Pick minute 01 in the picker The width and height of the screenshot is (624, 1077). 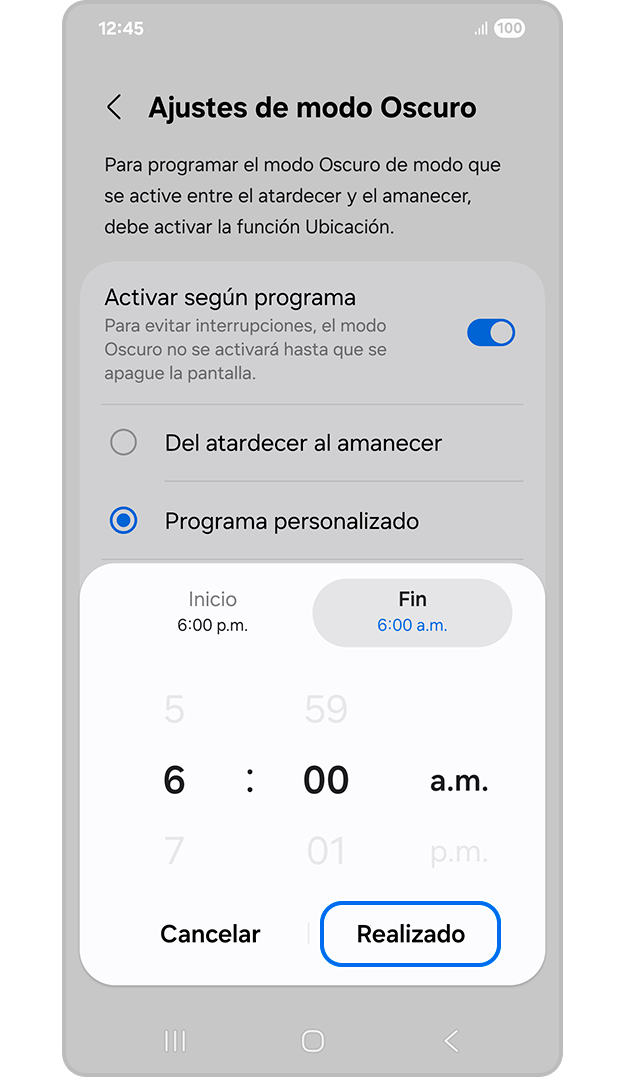point(326,851)
